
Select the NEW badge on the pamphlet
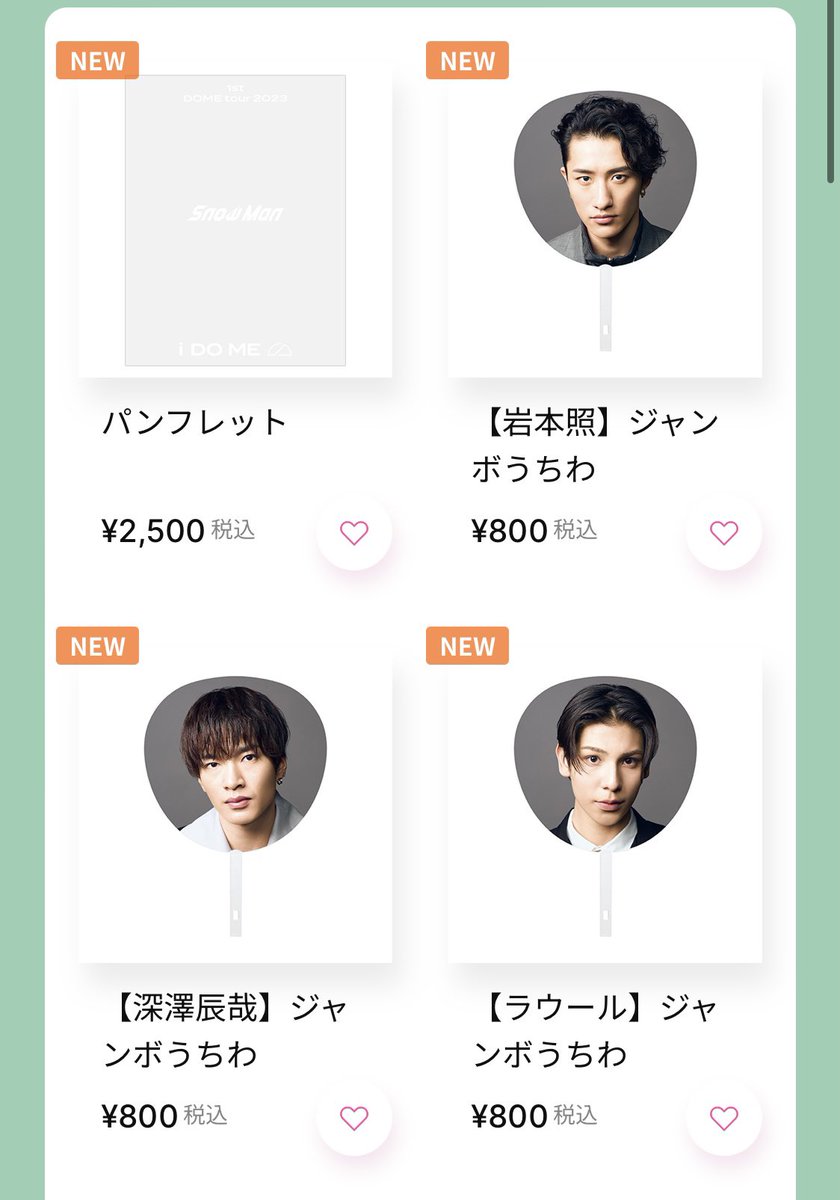pyautogui.click(x=97, y=60)
